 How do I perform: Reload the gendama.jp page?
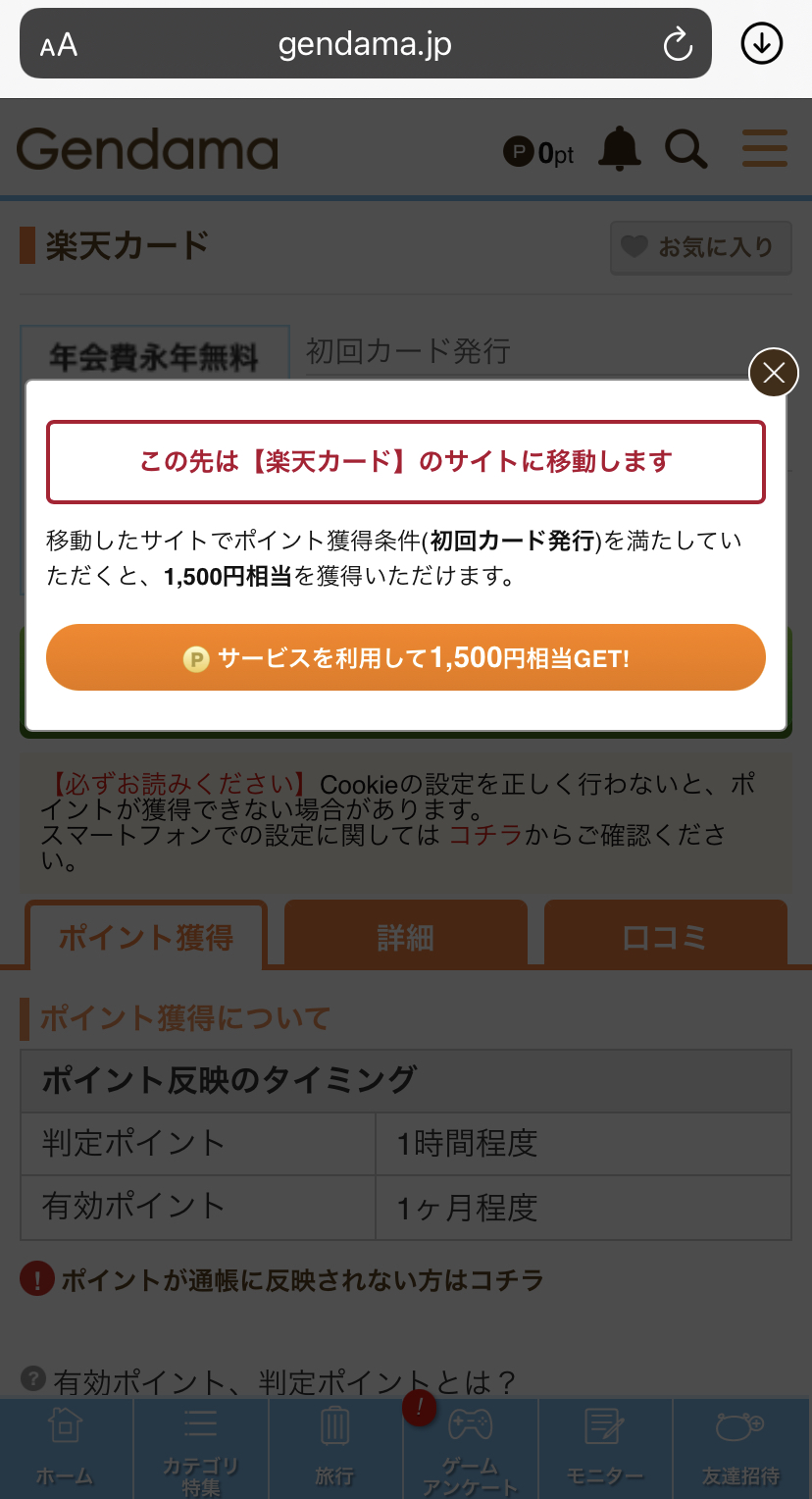[x=678, y=44]
